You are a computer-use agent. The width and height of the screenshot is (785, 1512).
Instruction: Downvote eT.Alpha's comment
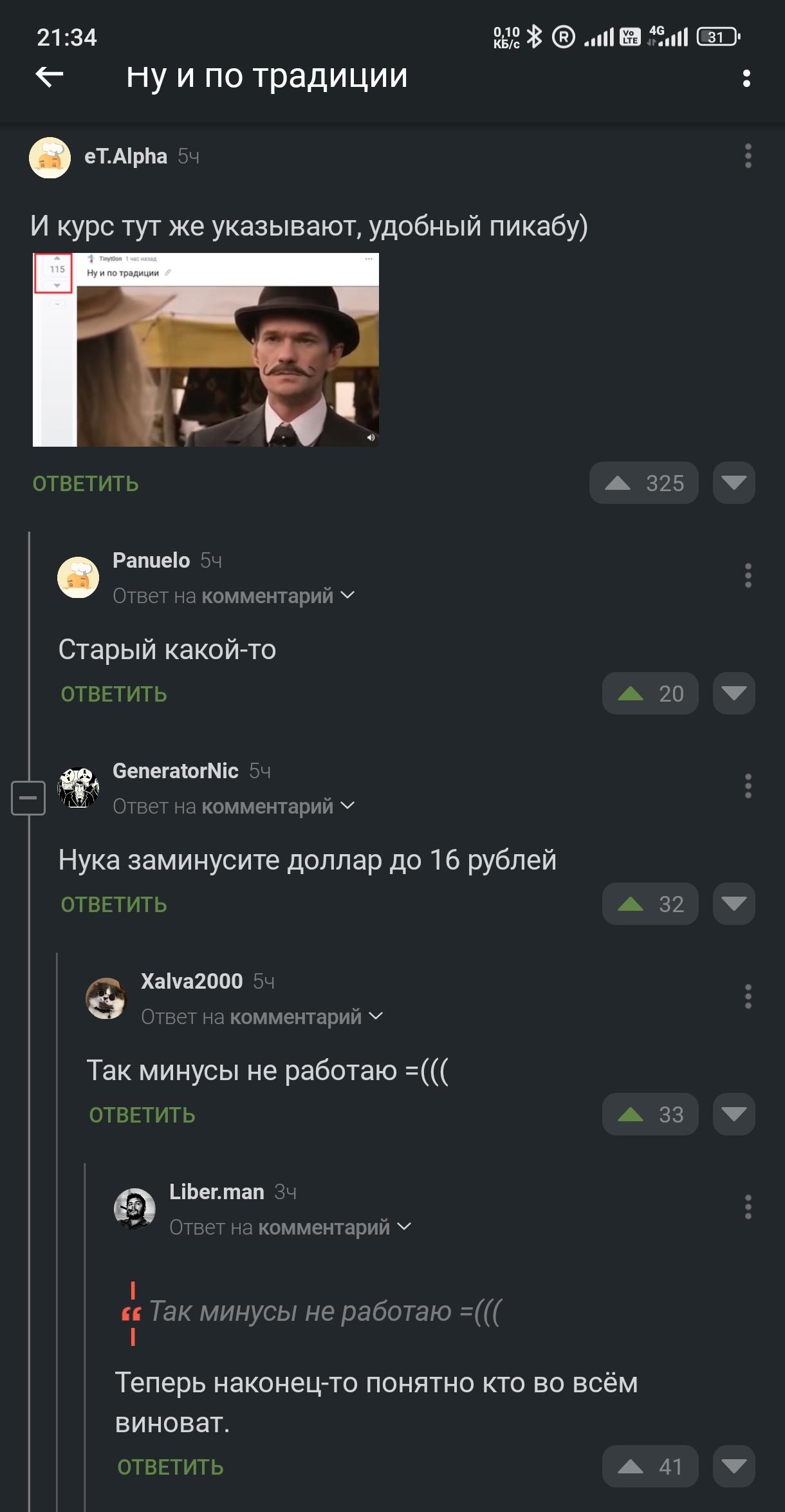[734, 483]
